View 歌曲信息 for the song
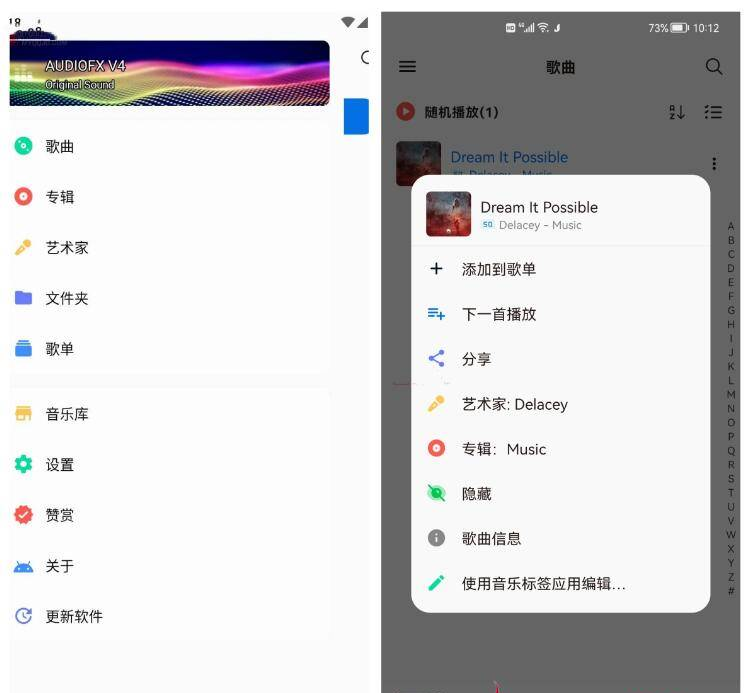The height and width of the screenshot is (693, 750). pyautogui.click(x=491, y=538)
